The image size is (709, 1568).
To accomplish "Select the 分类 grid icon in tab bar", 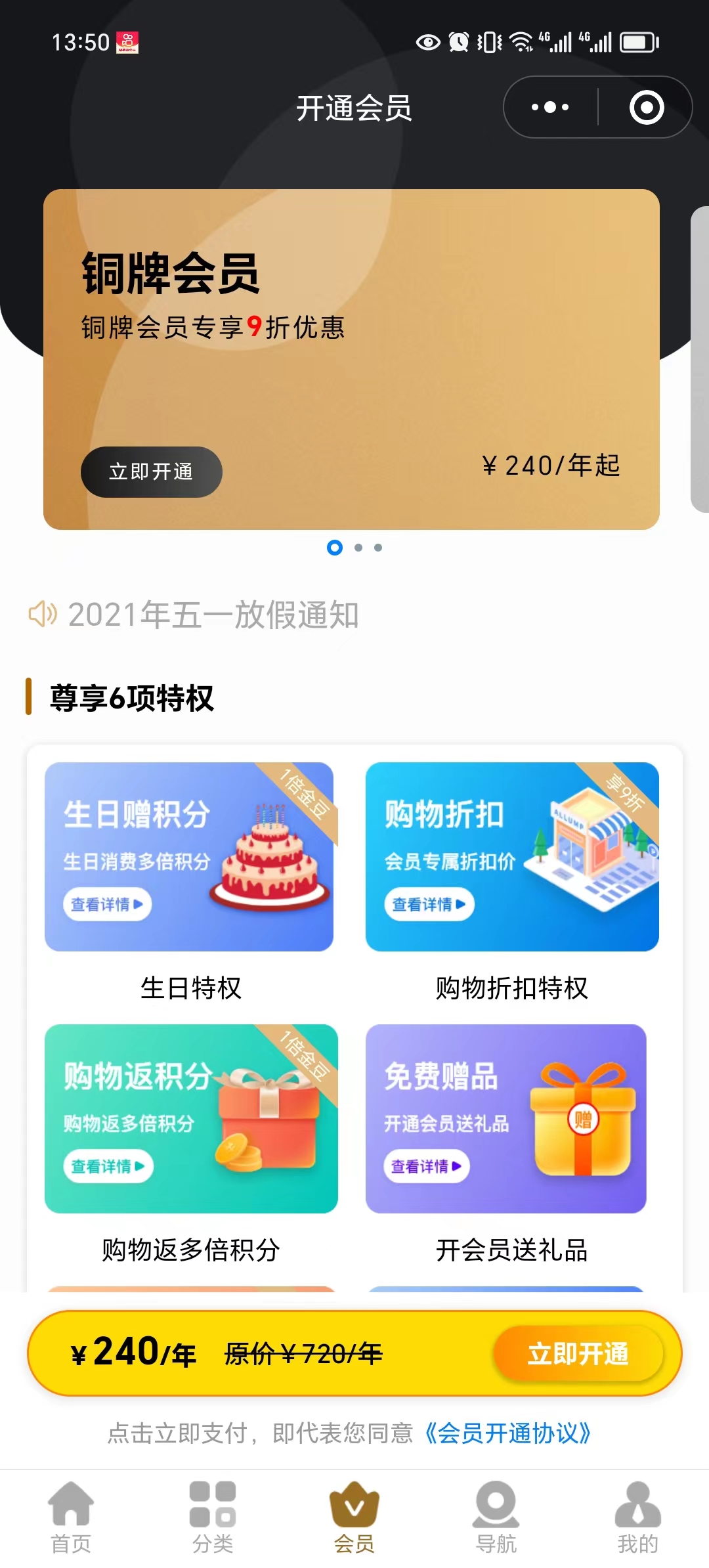I will pyautogui.click(x=212, y=1504).
